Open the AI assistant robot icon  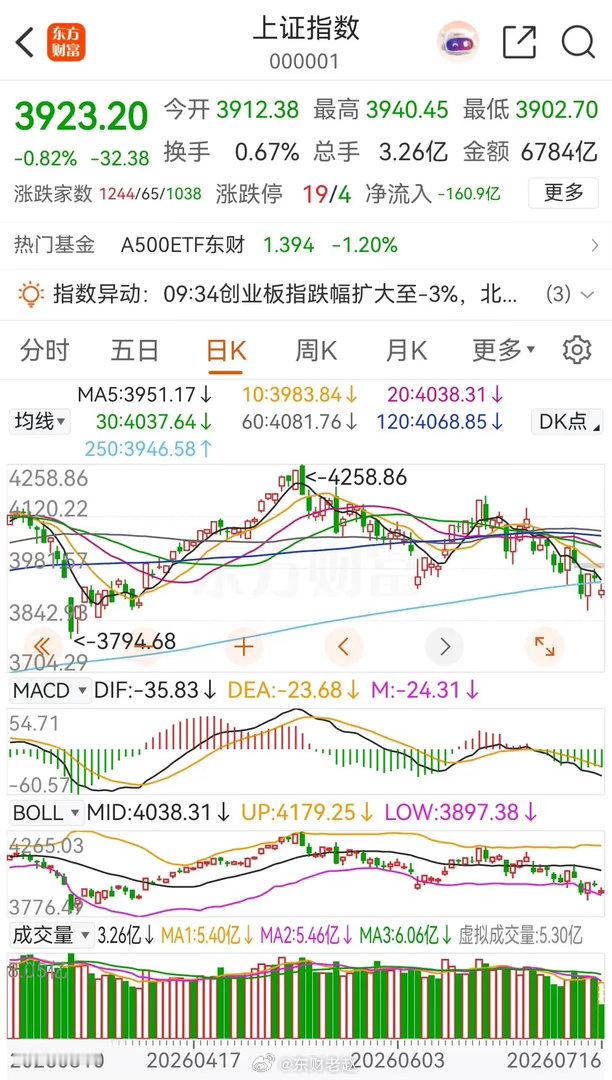pos(458,42)
